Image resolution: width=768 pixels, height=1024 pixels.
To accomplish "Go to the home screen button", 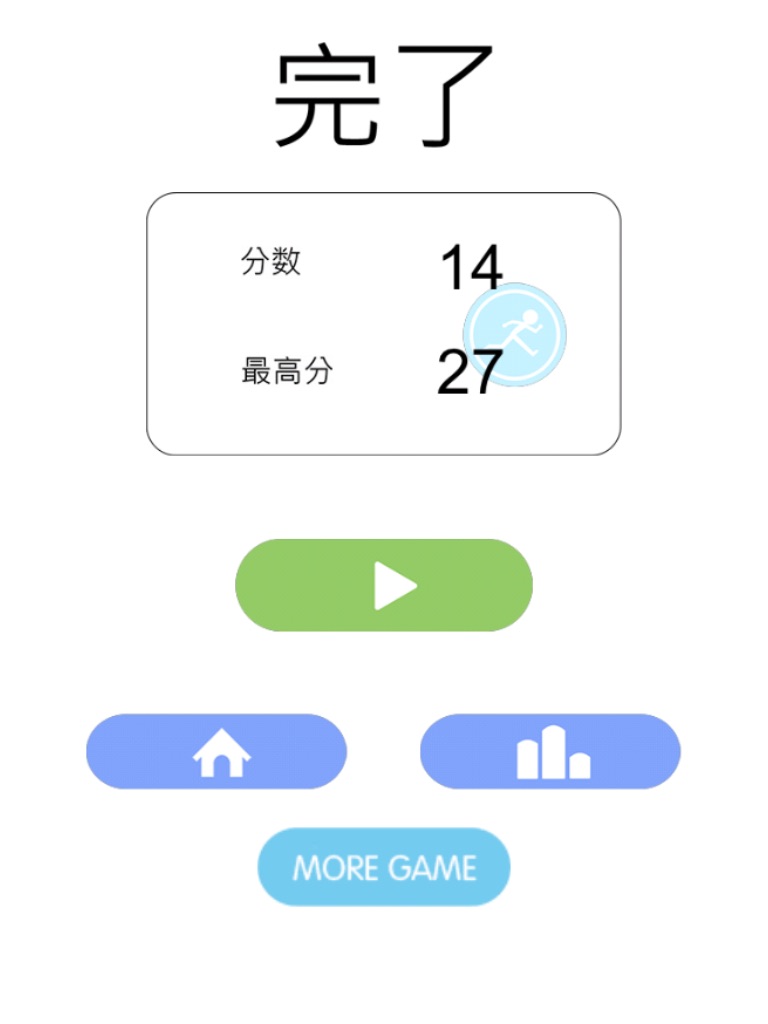I will (216, 752).
